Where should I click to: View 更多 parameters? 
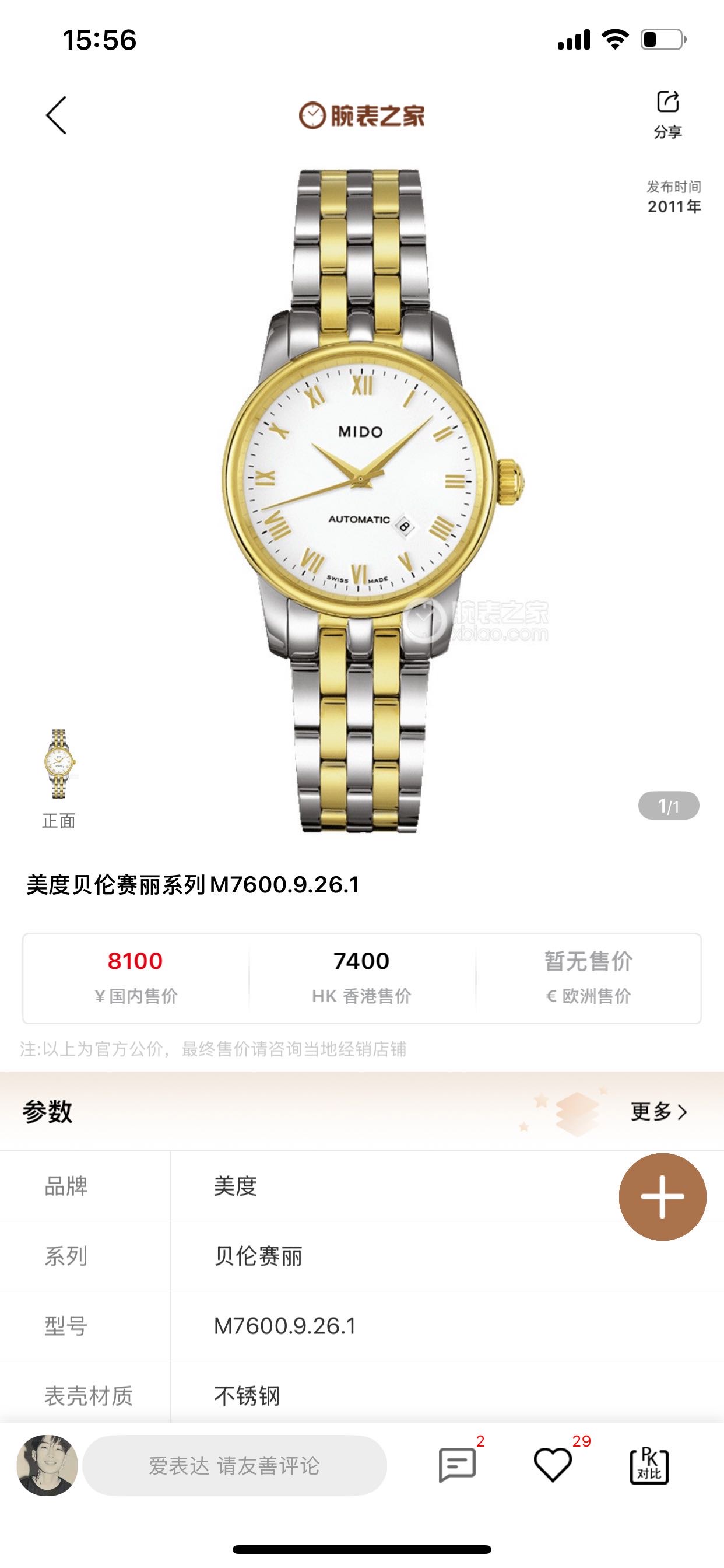click(x=659, y=1111)
